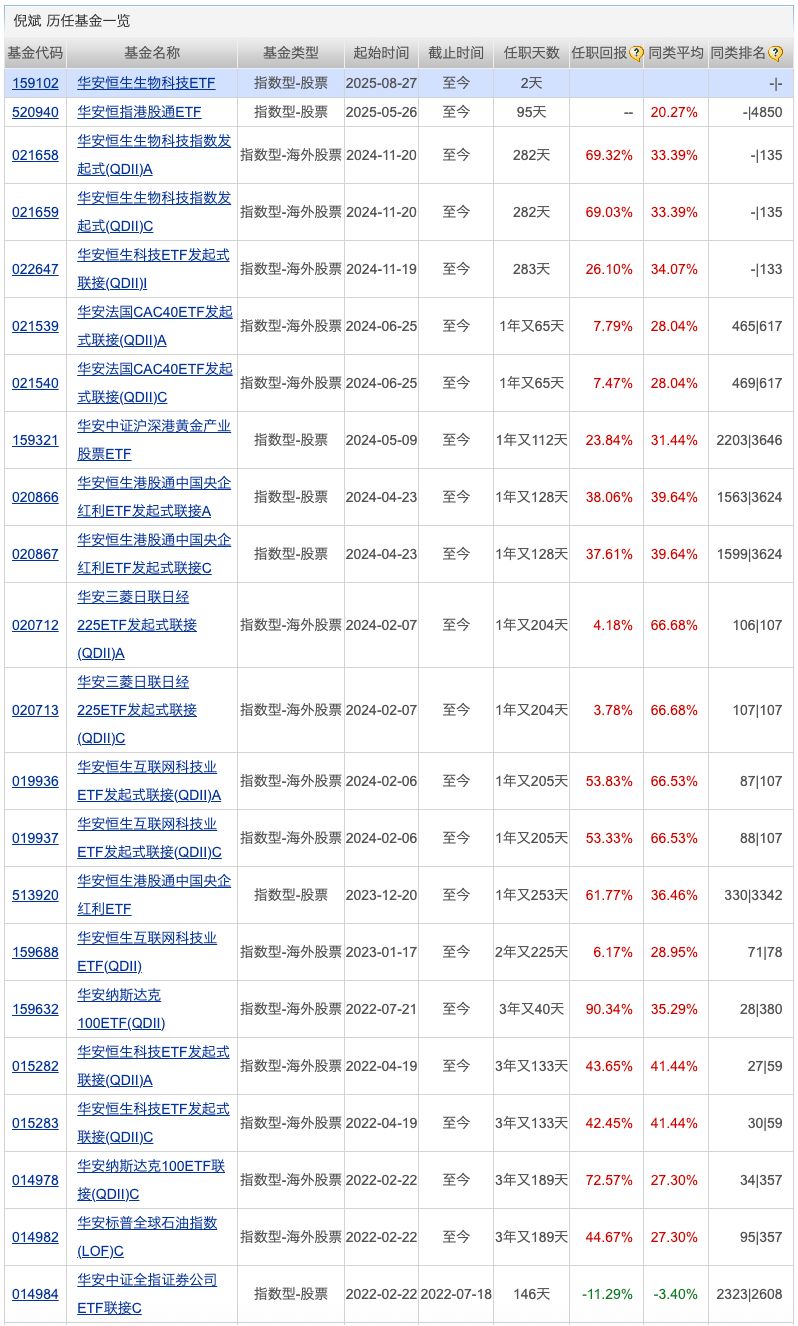
Task: Open fund code 159102 link
Action: pyautogui.click(x=35, y=84)
